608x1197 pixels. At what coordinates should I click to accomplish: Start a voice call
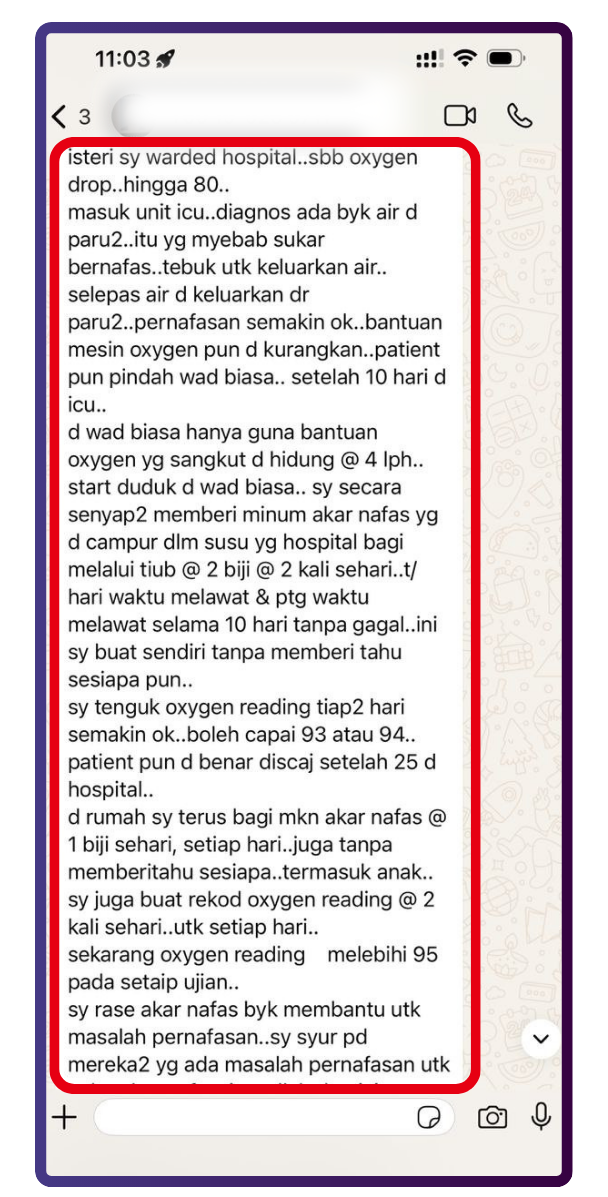pyautogui.click(x=520, y=116)
